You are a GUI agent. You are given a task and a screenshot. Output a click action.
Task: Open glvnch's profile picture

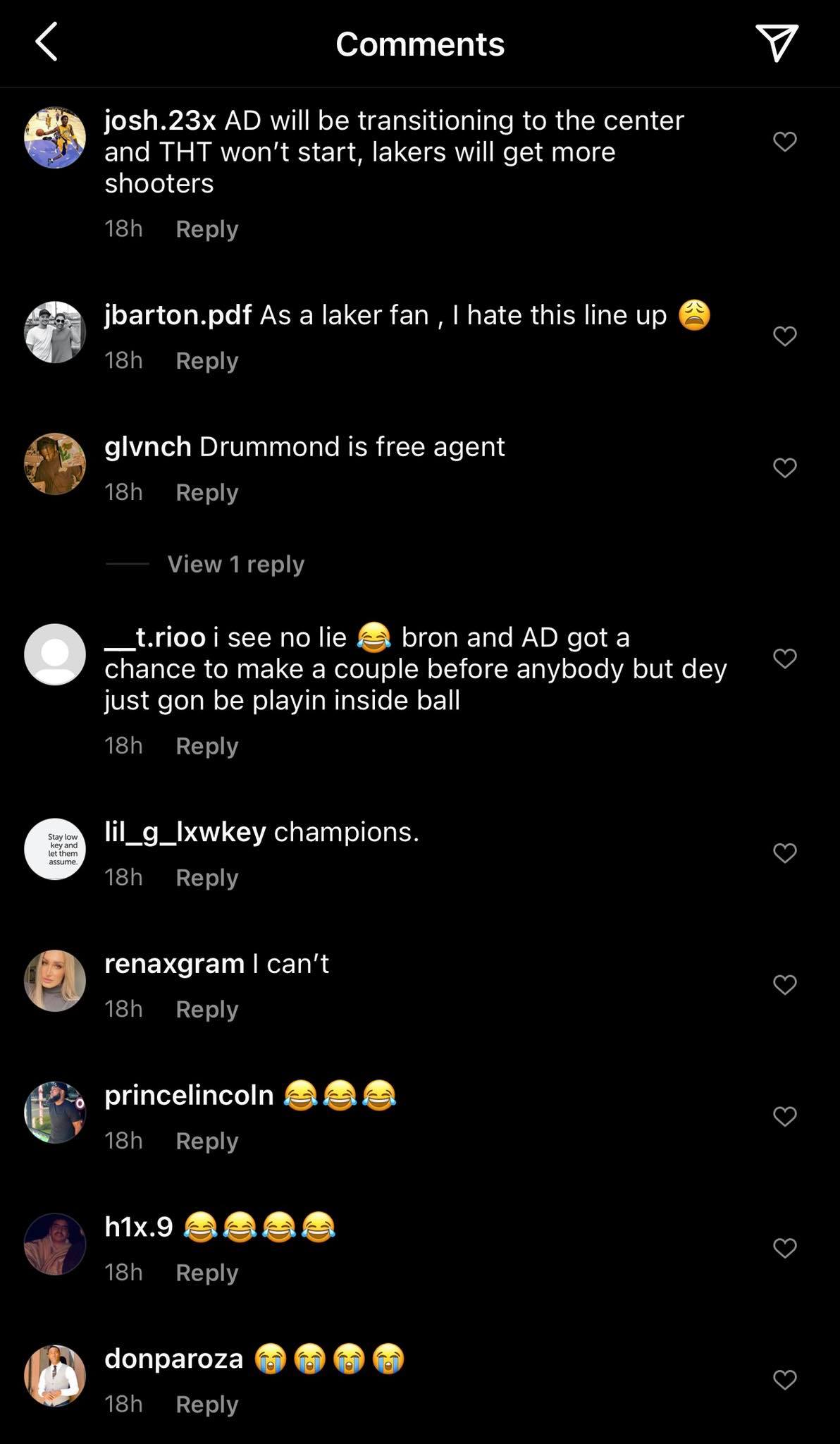(x=54, y=463)
